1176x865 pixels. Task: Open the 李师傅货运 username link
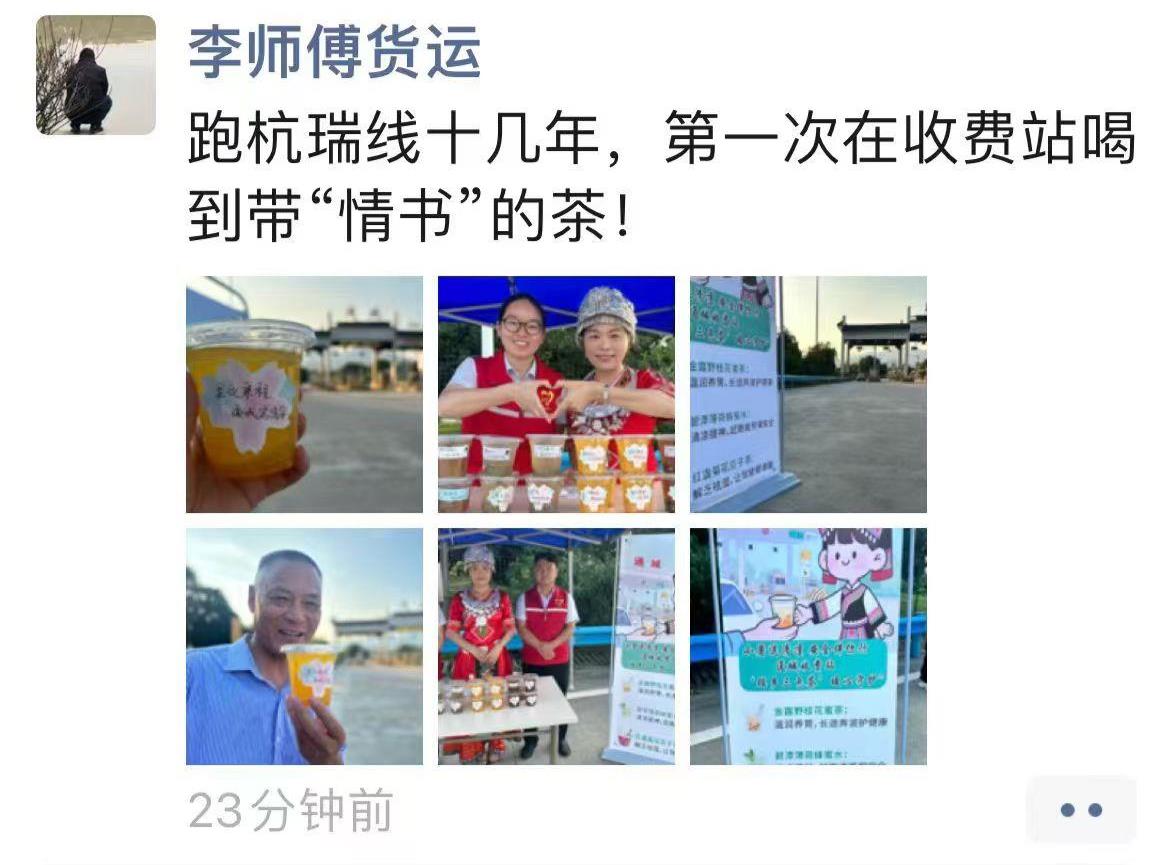point(334,52)
